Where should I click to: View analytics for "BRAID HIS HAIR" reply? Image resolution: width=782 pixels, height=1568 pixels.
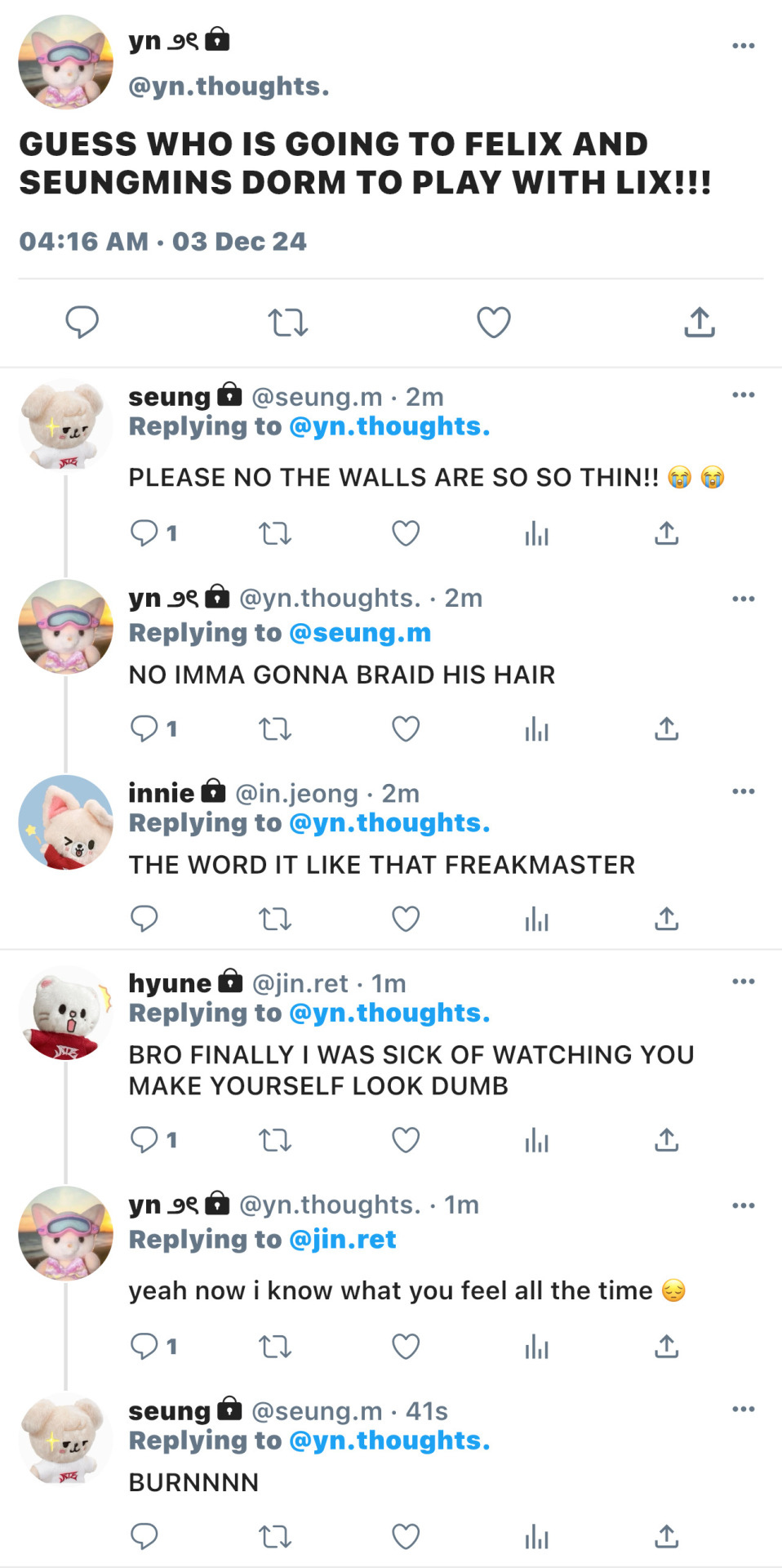pyautogui.click(x=536, y=728)
